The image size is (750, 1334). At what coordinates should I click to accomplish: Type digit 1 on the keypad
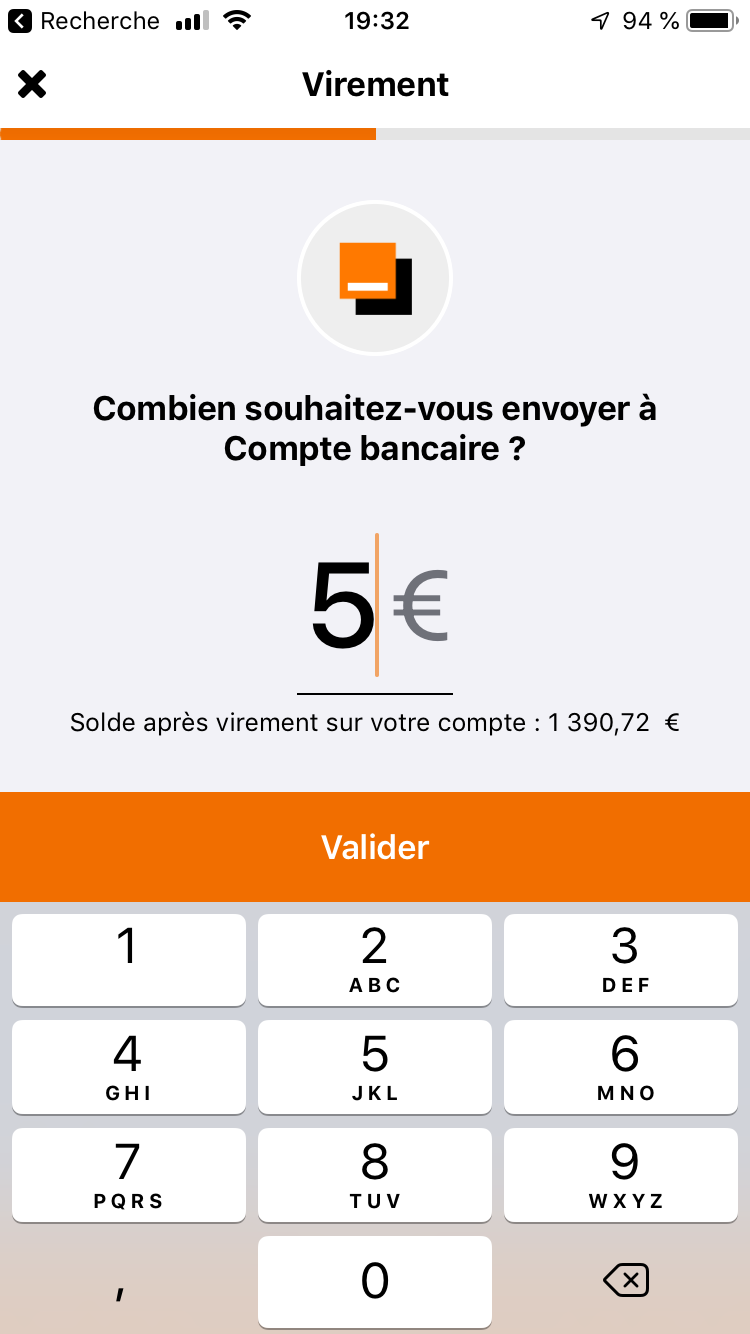point(128,959)
